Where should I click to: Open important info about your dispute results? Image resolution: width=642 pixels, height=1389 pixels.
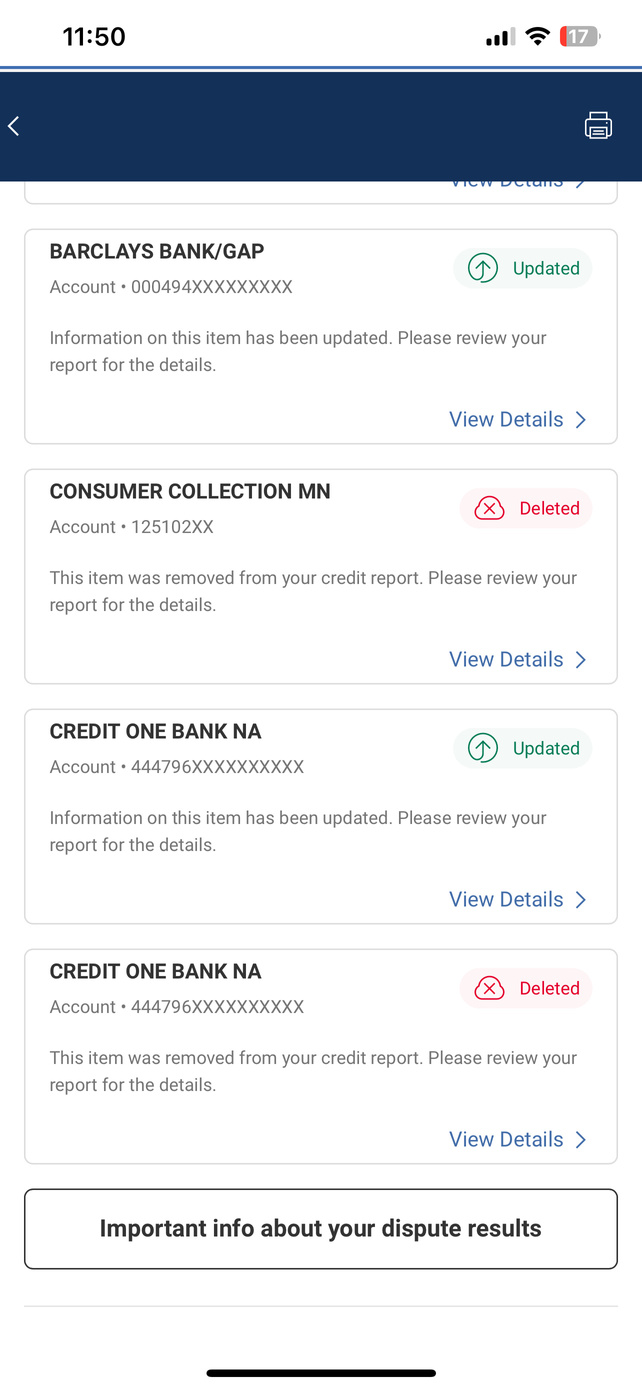coord(320,1229)
